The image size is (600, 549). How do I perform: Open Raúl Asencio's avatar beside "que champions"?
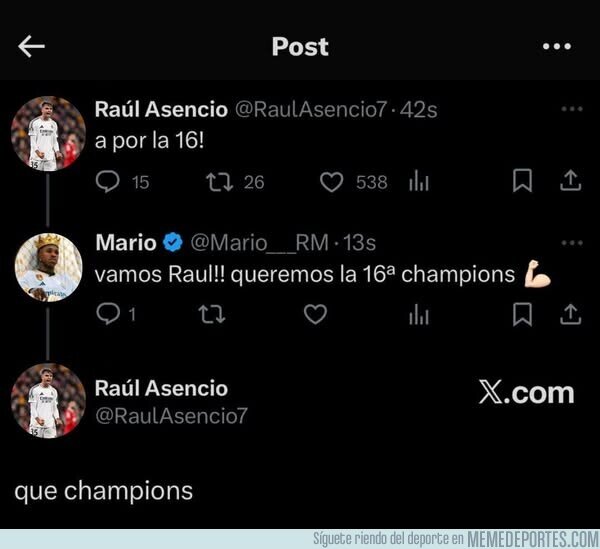pos(48,401)
